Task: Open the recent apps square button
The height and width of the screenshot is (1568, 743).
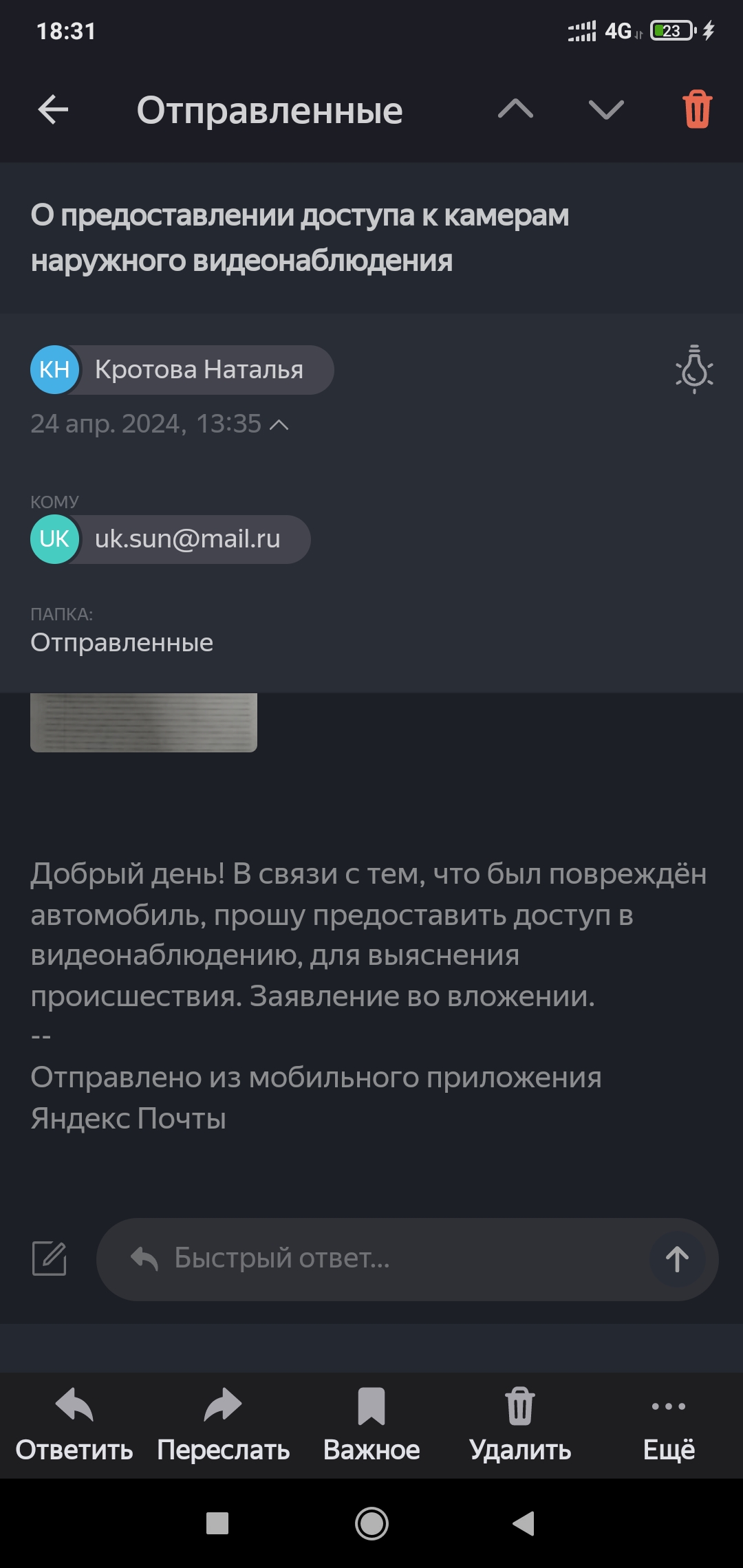Action: click(x=217, y=1523)
